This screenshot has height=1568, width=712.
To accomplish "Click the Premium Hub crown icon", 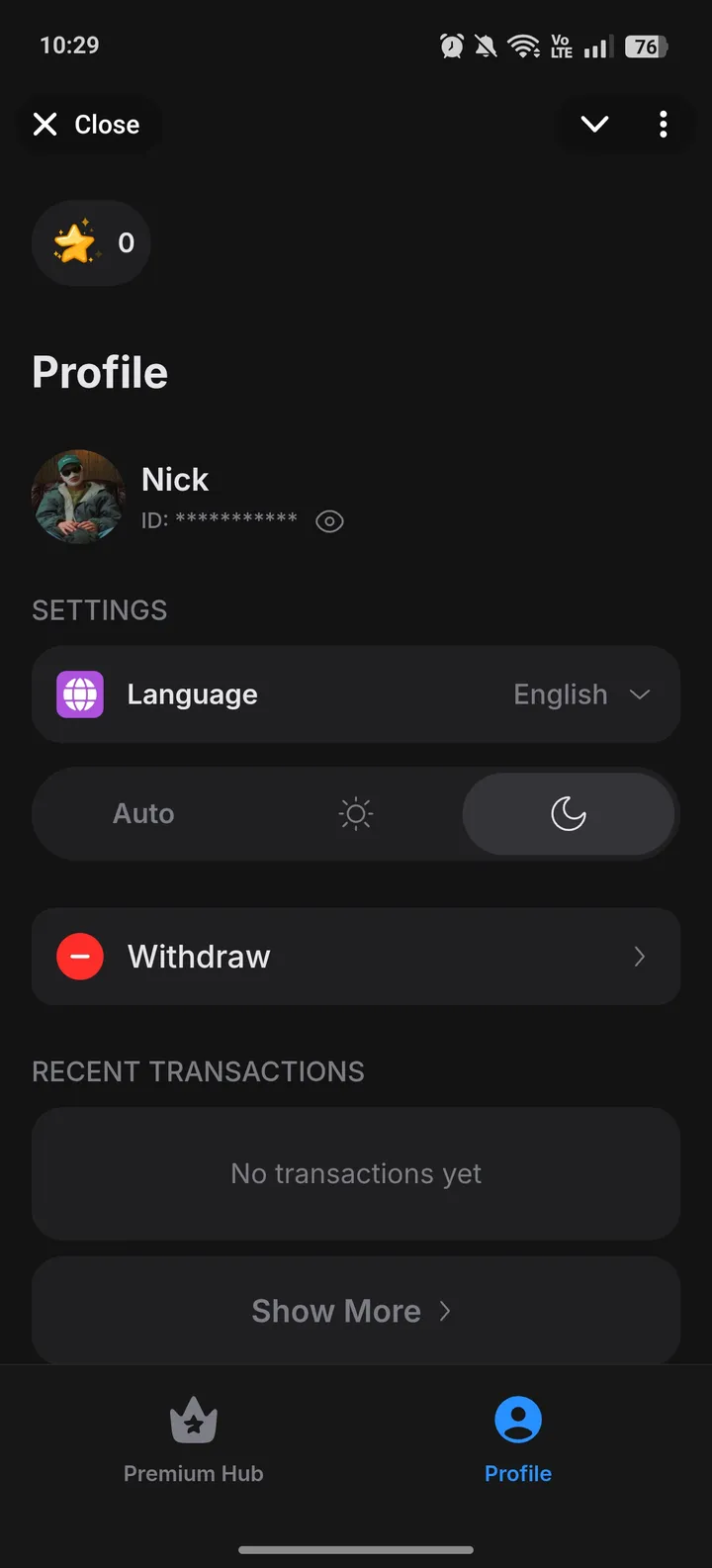I will point(193,1420).
